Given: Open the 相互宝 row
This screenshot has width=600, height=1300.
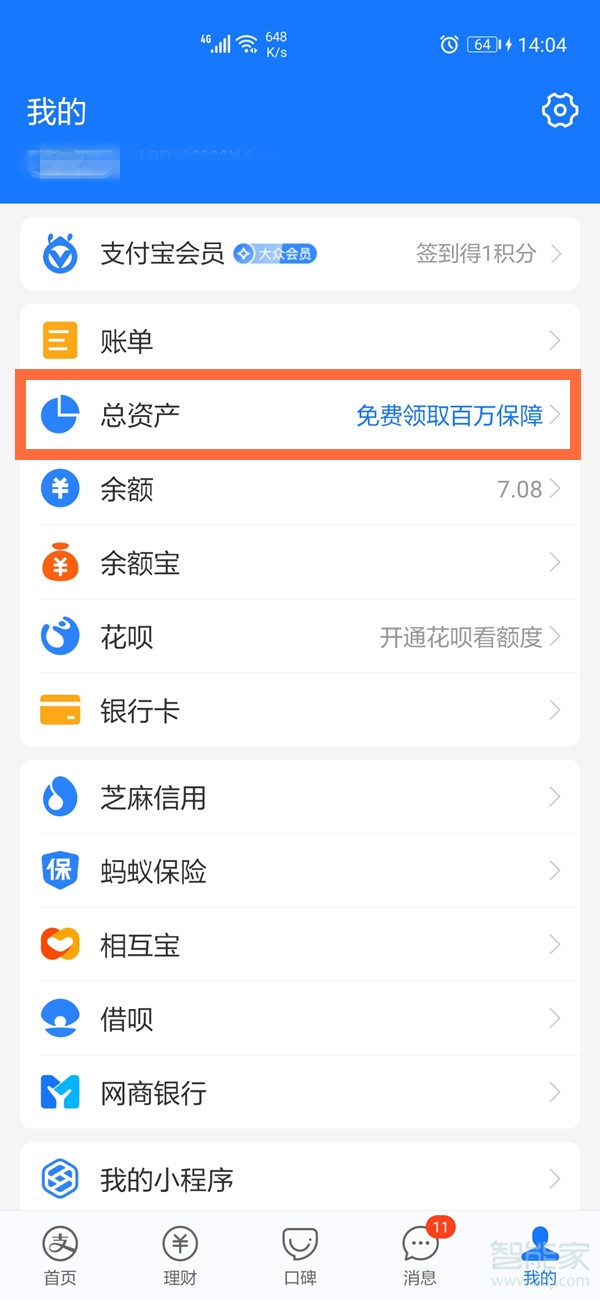Looking at the screenshot, I should [300, 945].
